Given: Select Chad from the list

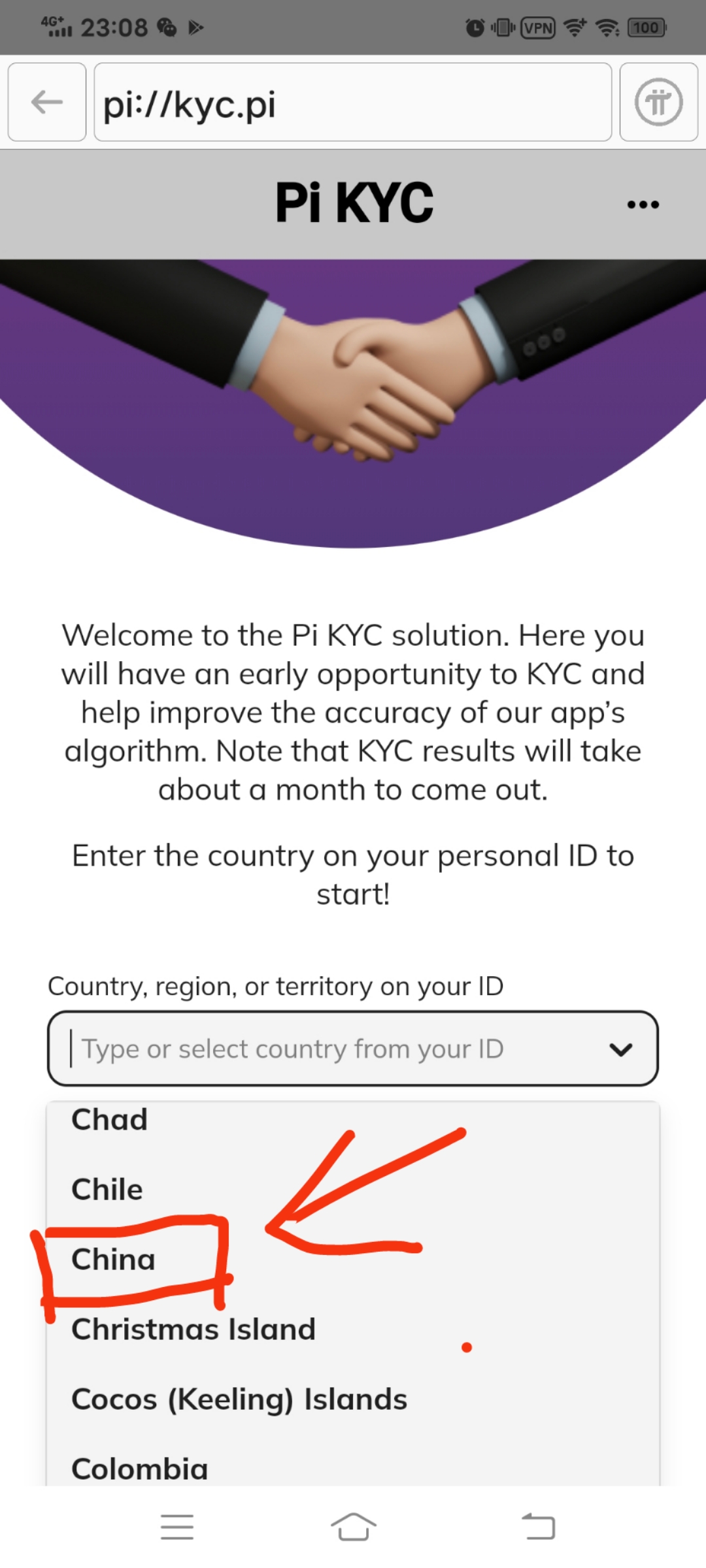Looking at the screenshot, I should coord(110,1120).
